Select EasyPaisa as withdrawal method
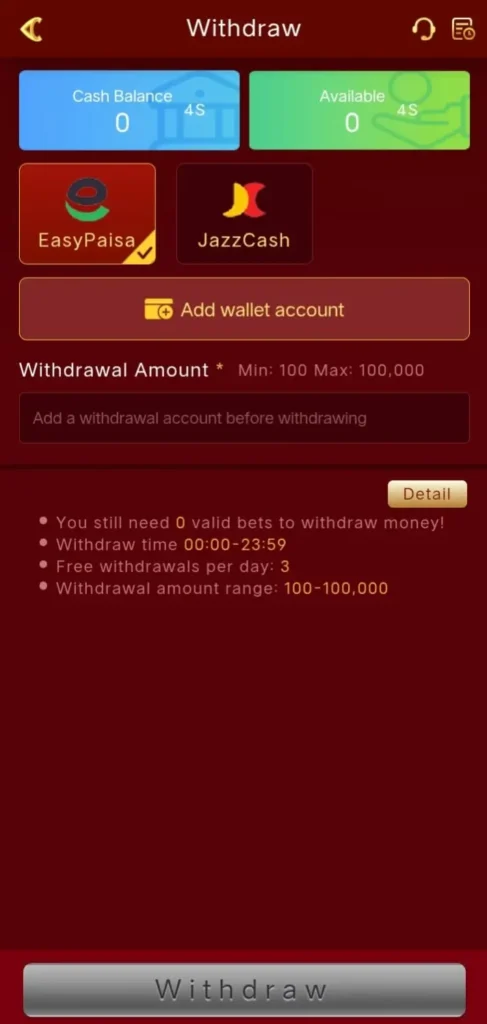The width and height of the screenshot is (487, 1024). click(x=87, y=214)
